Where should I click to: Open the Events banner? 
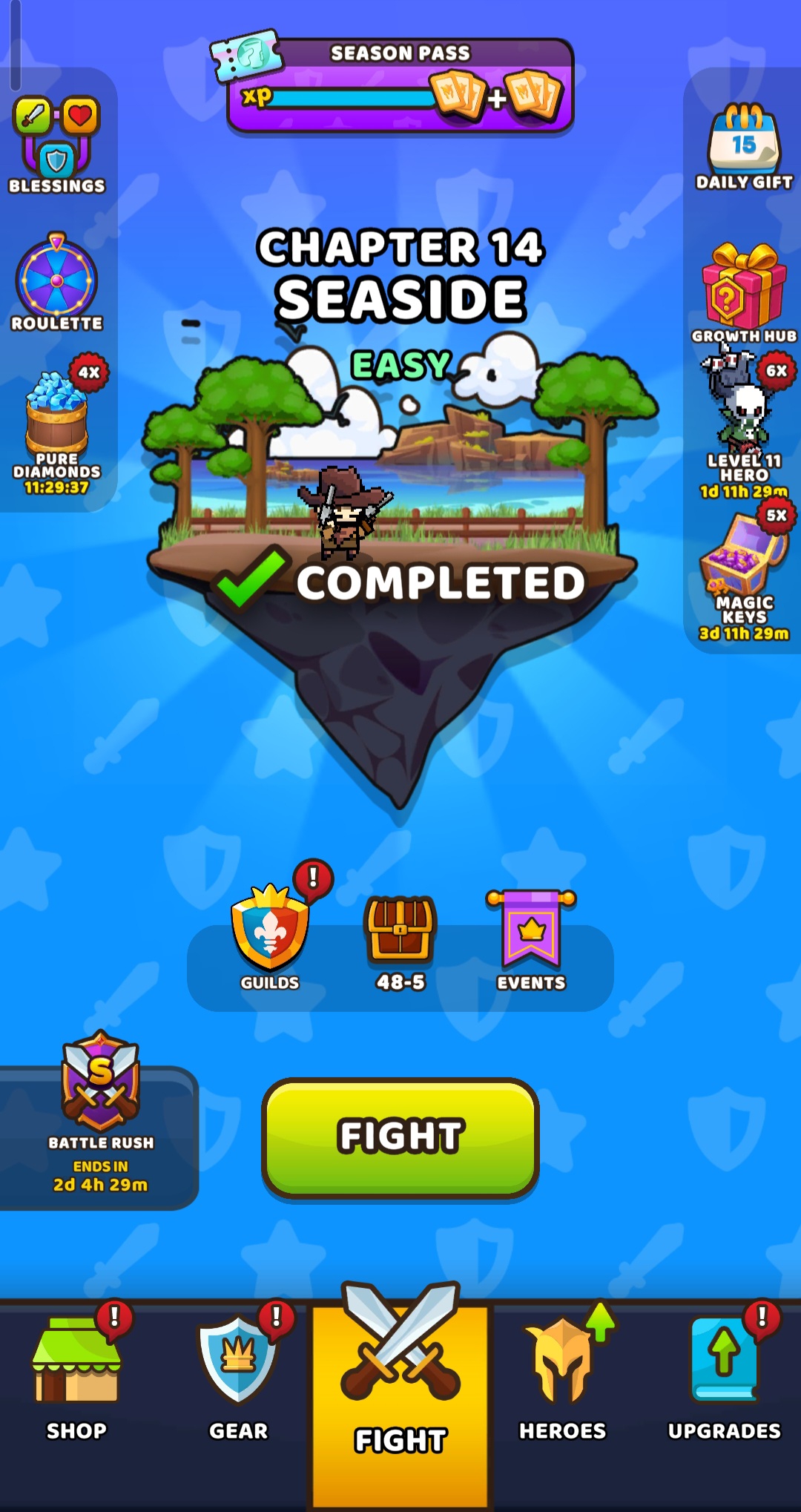point(531,941)
